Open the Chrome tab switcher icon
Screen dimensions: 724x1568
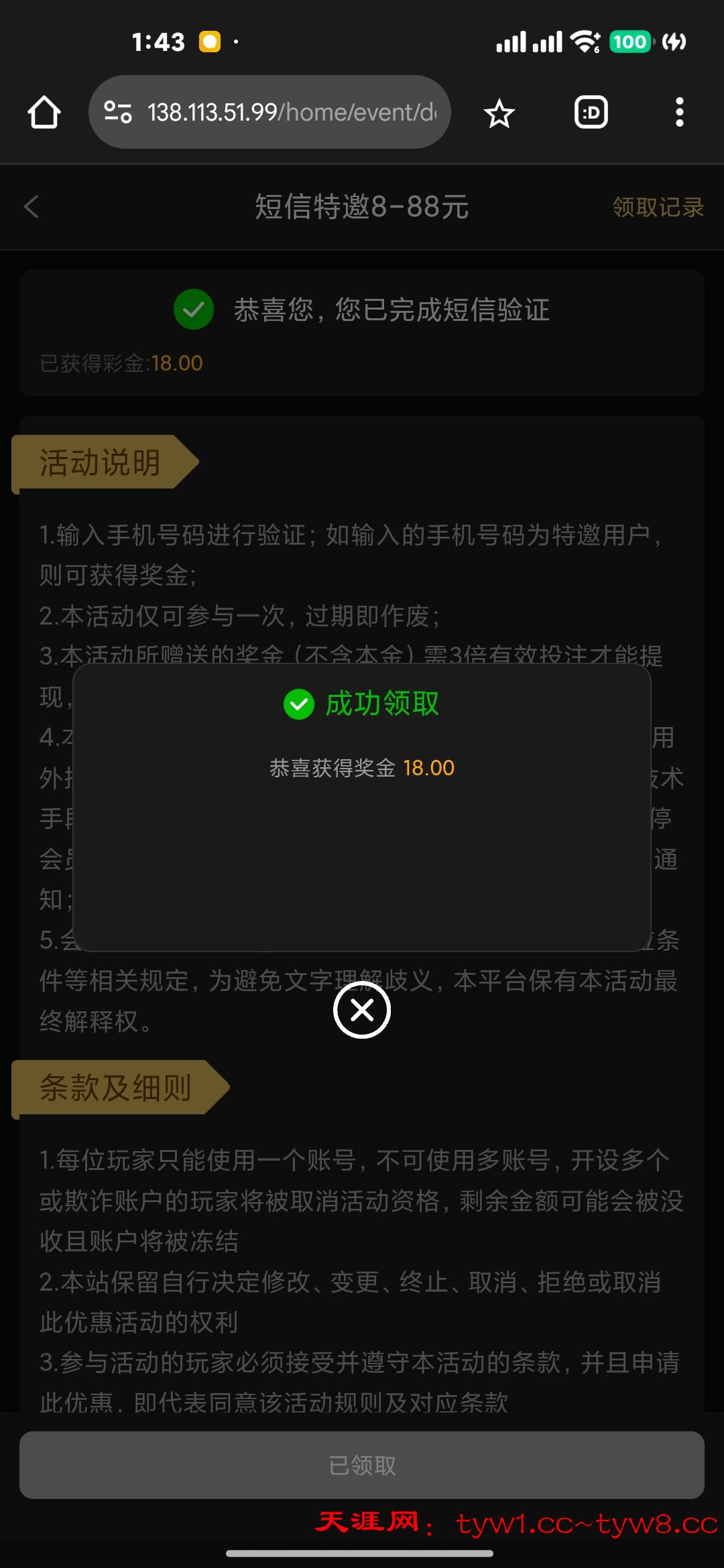pos(589,112)
